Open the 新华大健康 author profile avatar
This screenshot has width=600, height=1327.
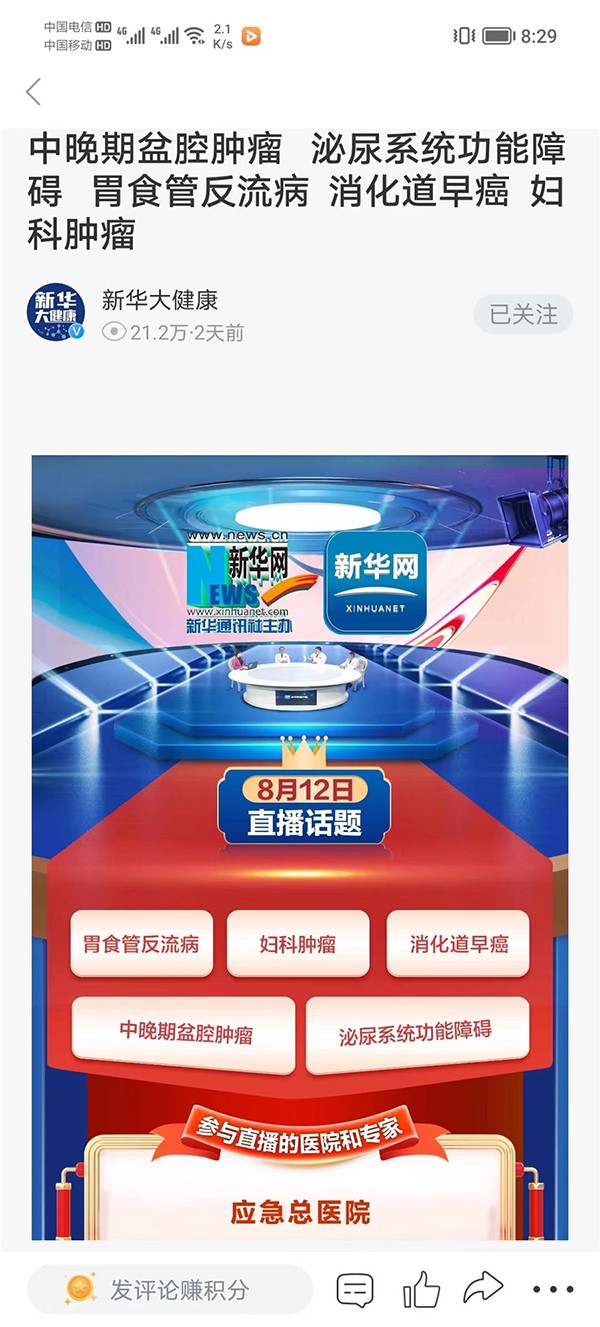pos(56,314)
